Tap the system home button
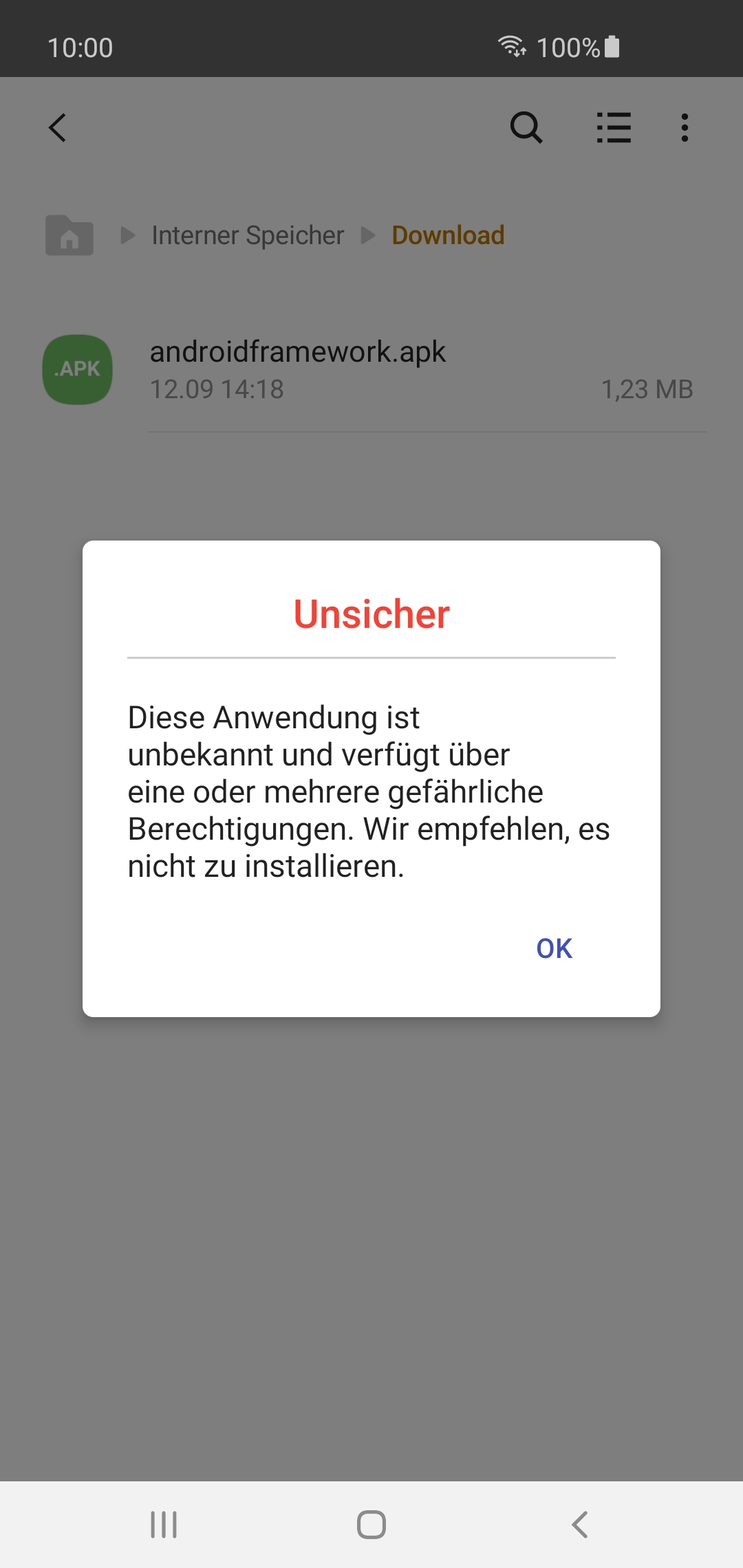Image resolution: width=743 pixels, height=1568 pixels. pyautogui.click(x=371, y=1525)
